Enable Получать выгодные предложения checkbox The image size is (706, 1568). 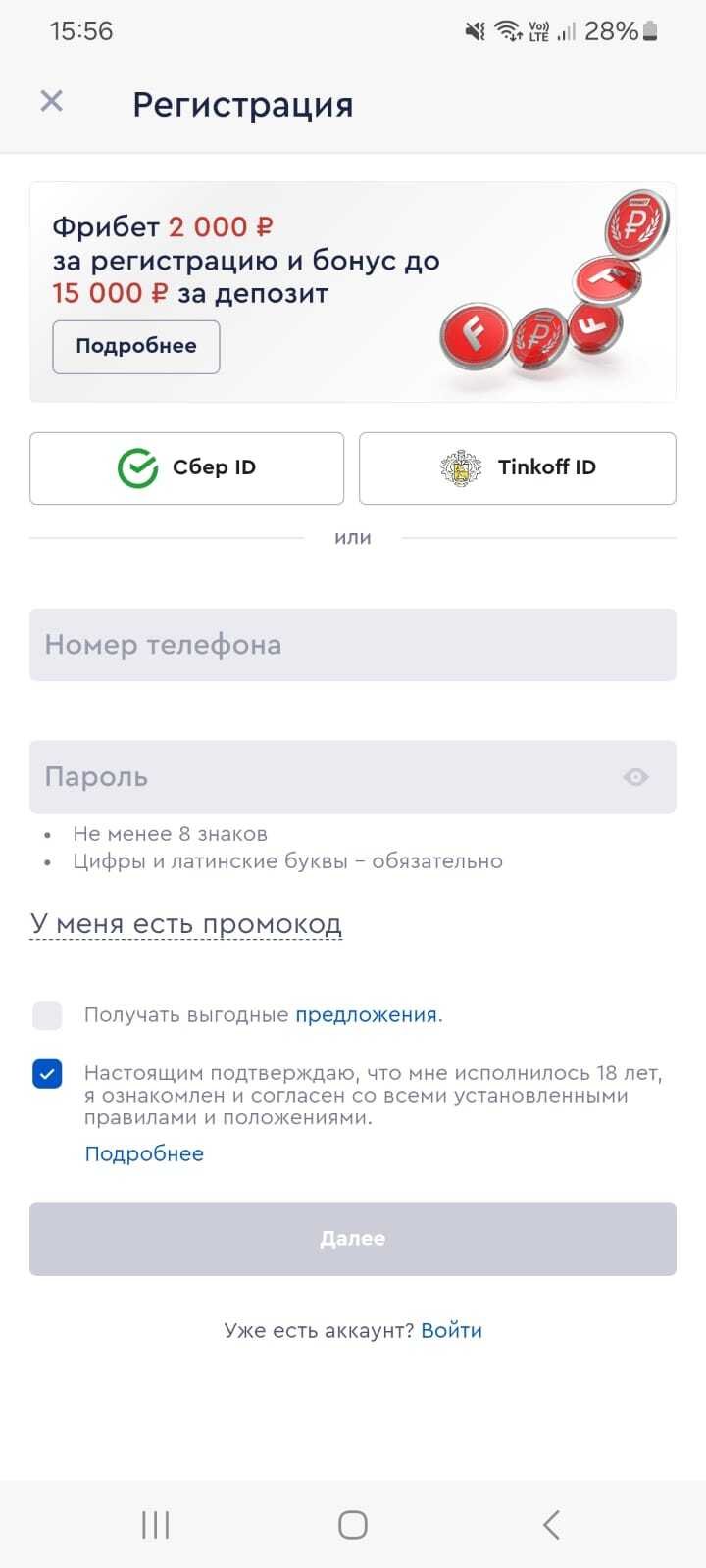[47, 1015]
